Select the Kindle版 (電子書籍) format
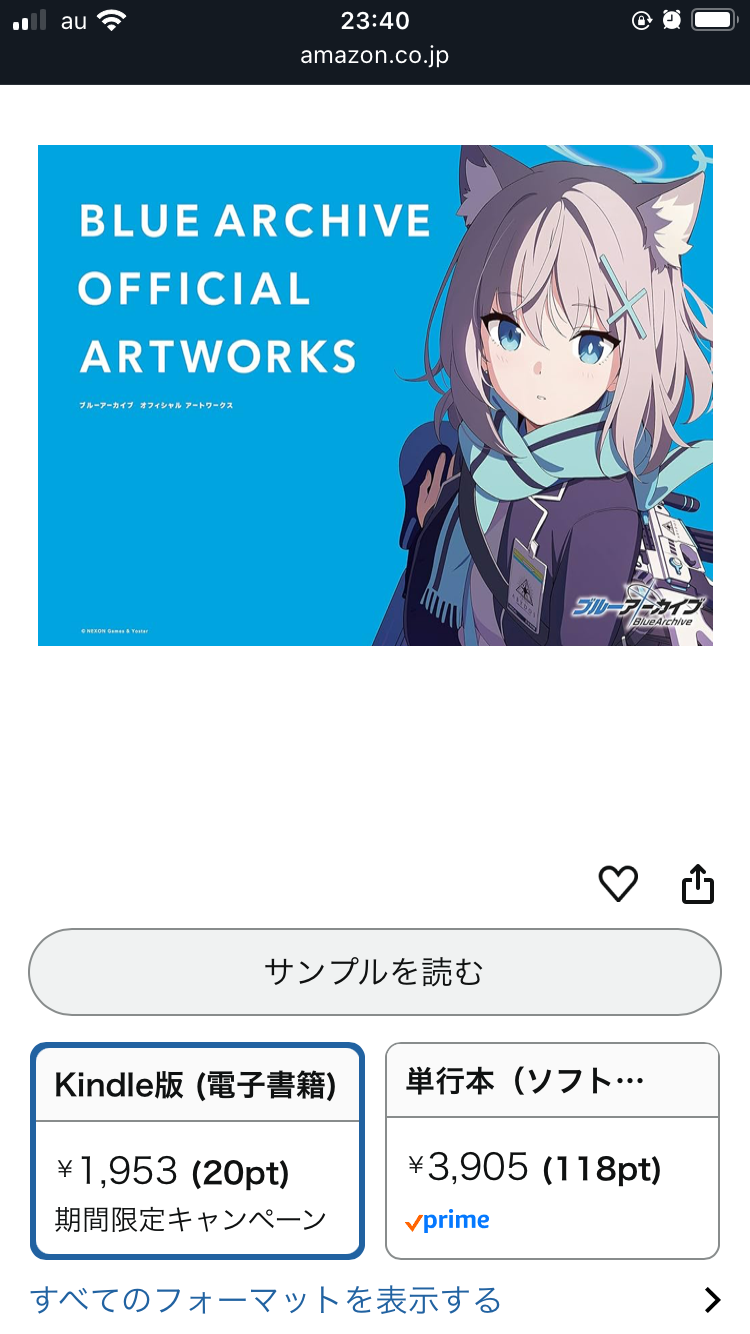The width and height of the screenshot is (750, 1334). [197, 1151]
